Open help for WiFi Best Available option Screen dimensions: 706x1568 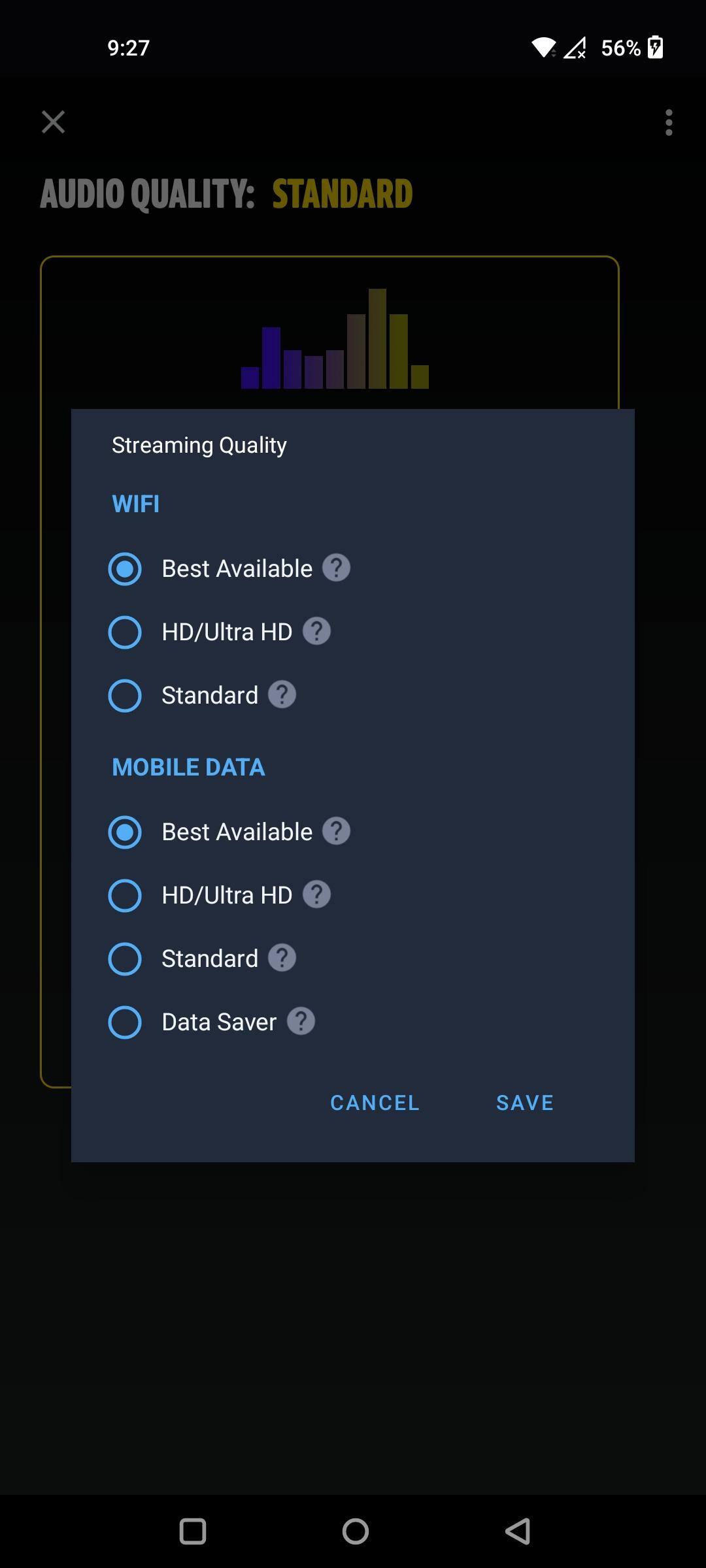point(336,568)
